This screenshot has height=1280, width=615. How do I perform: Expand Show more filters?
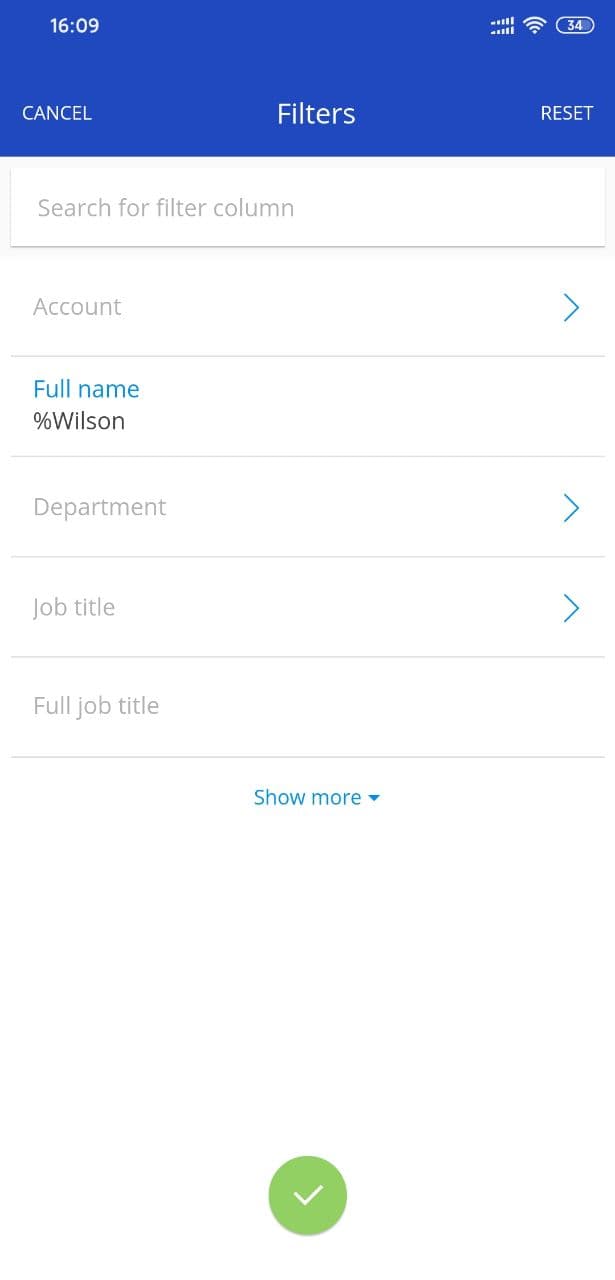coord(317,797)
